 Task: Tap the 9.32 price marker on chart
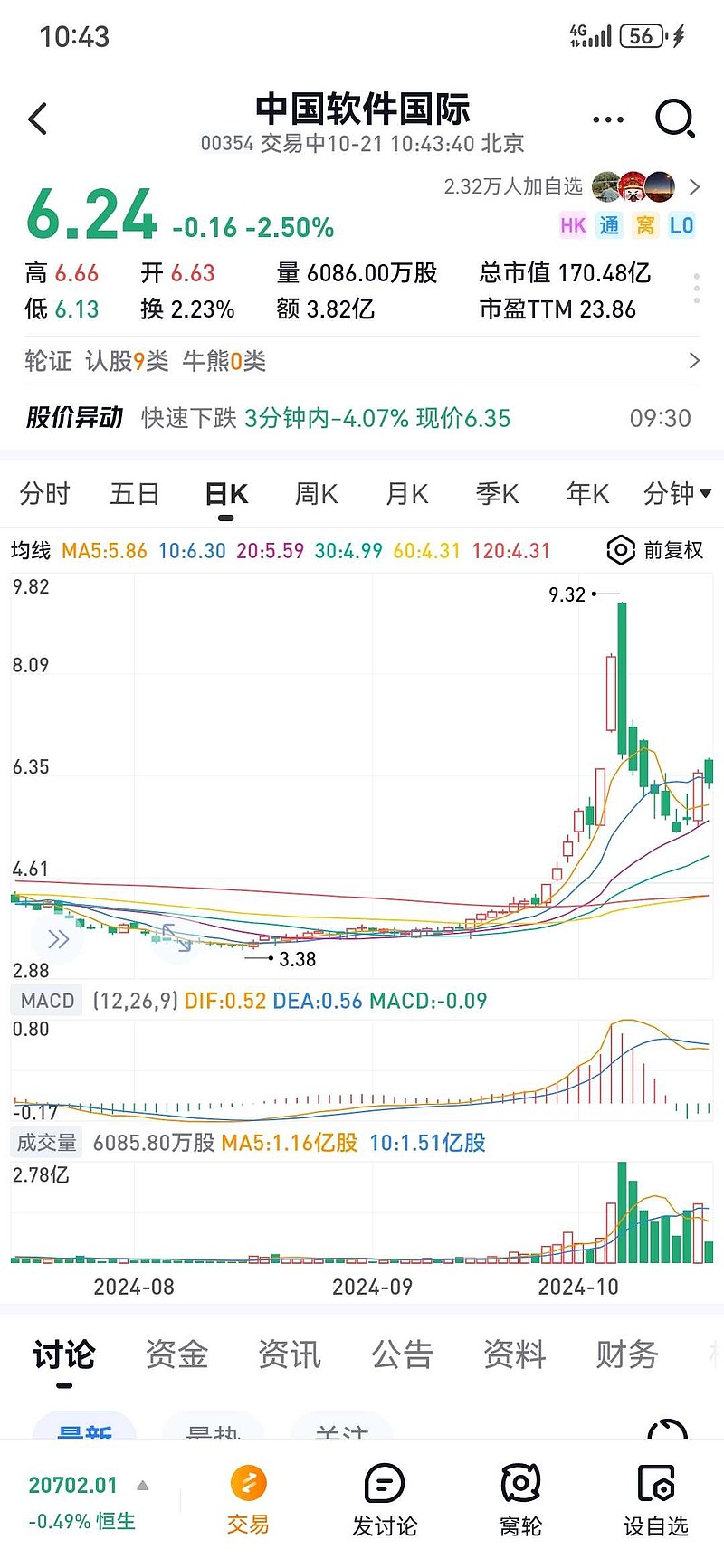568,595
